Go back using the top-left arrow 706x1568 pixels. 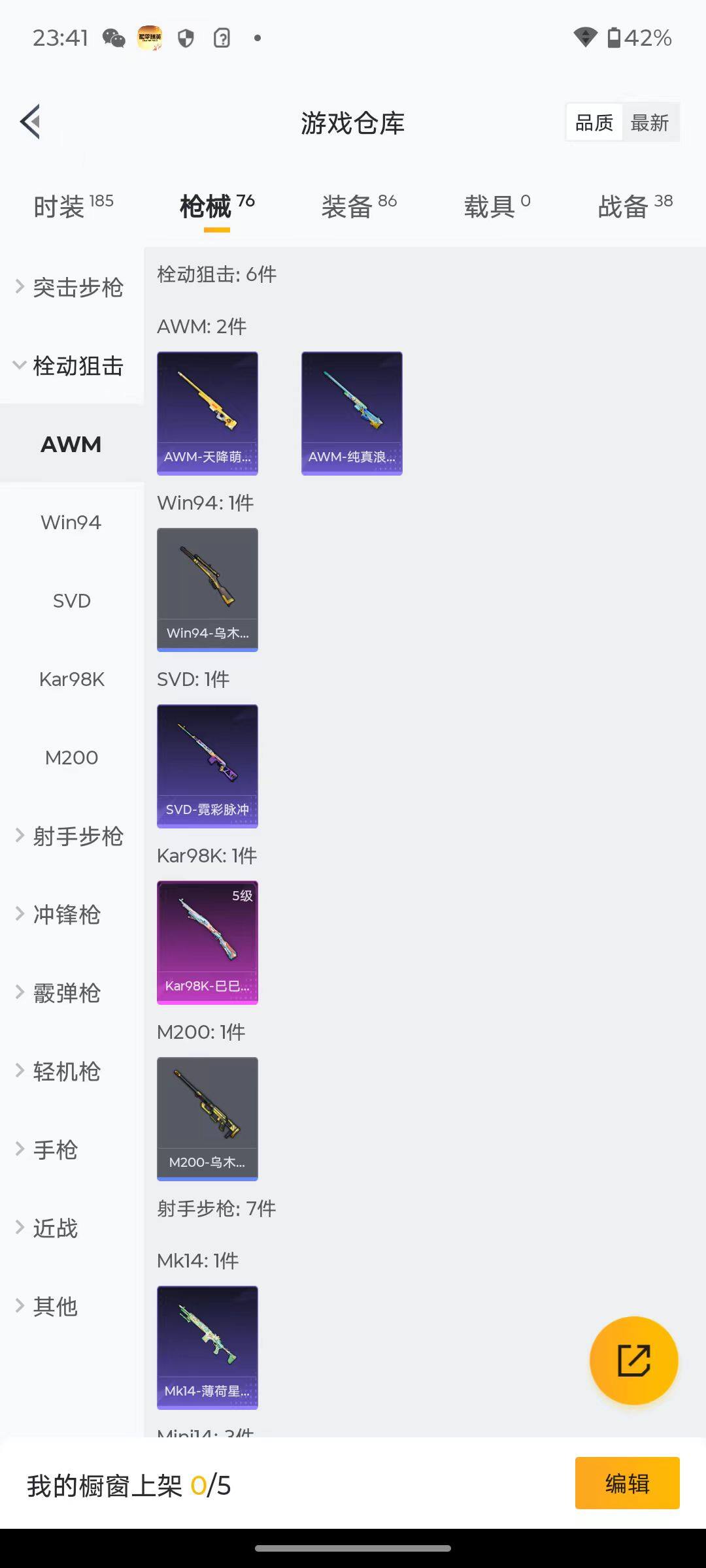click(31, 122)
